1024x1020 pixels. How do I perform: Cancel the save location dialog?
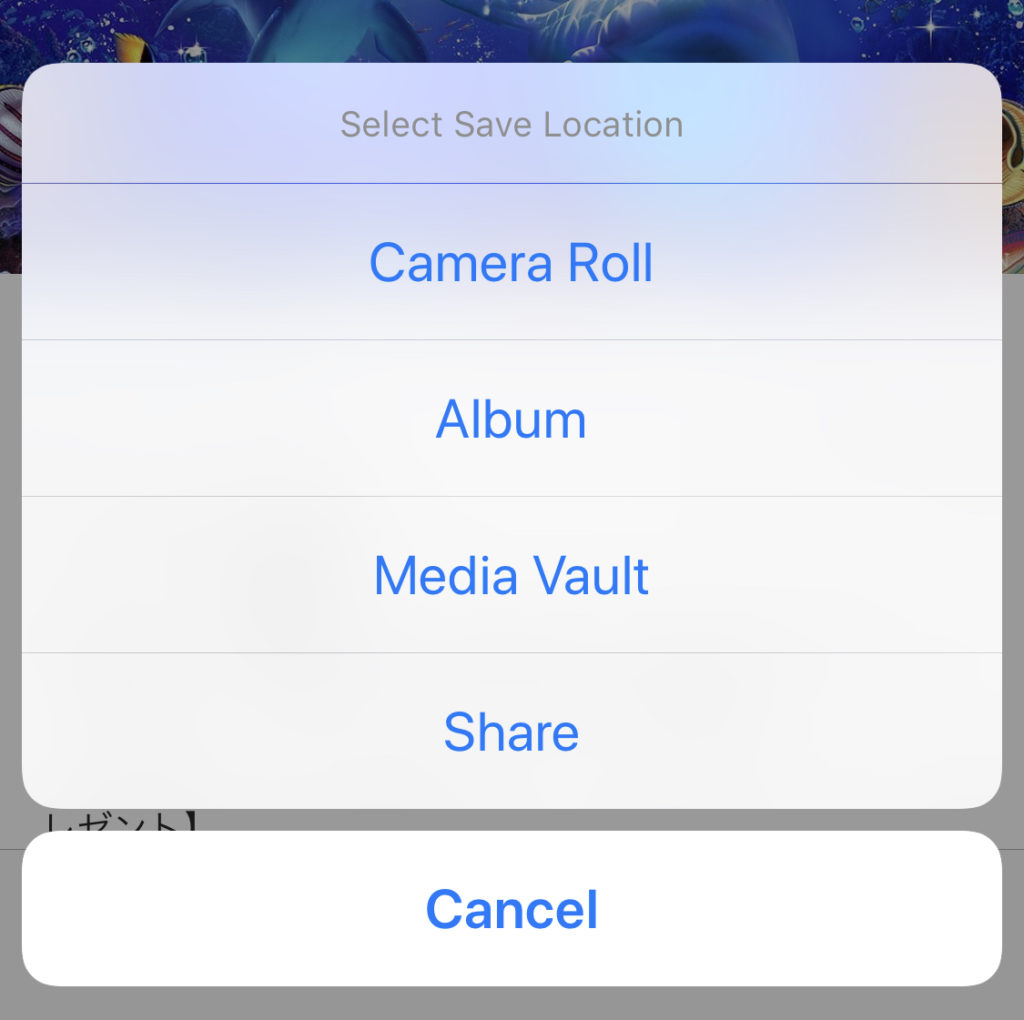coord(511,909)
